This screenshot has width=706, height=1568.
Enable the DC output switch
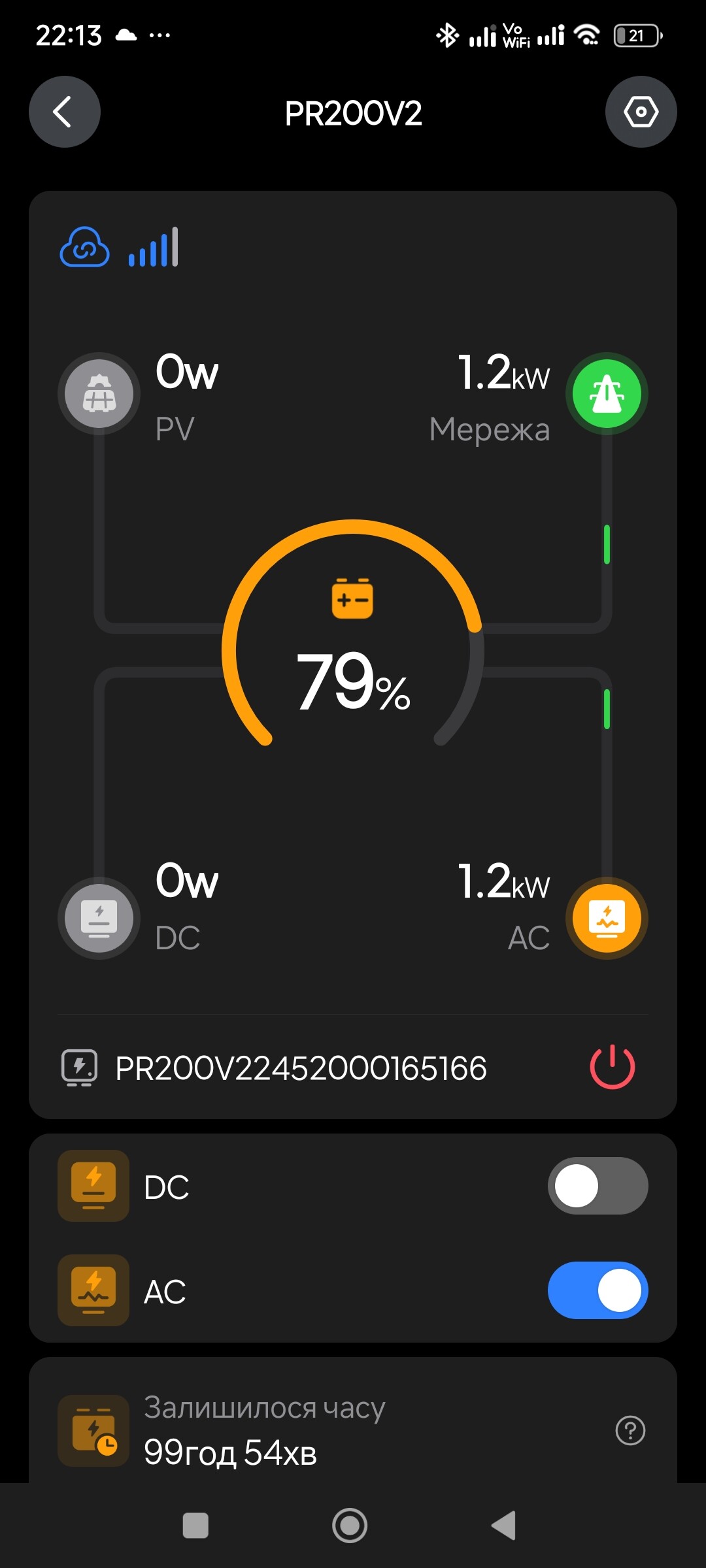[597, 1186]
